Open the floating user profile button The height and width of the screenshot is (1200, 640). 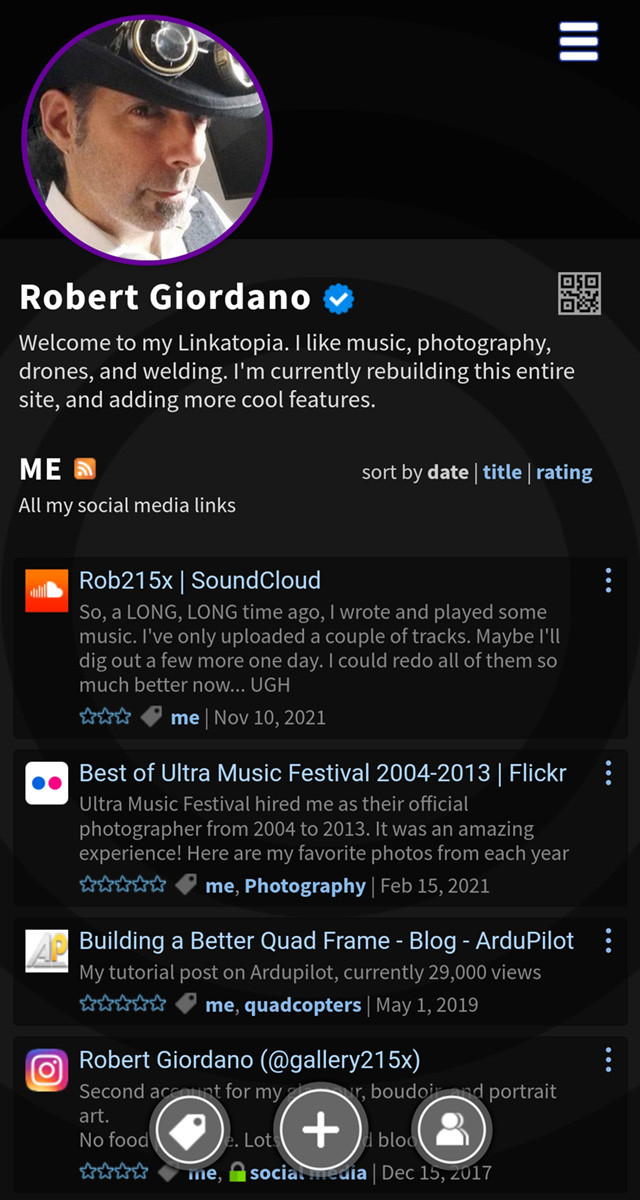tap(452, 1131)
